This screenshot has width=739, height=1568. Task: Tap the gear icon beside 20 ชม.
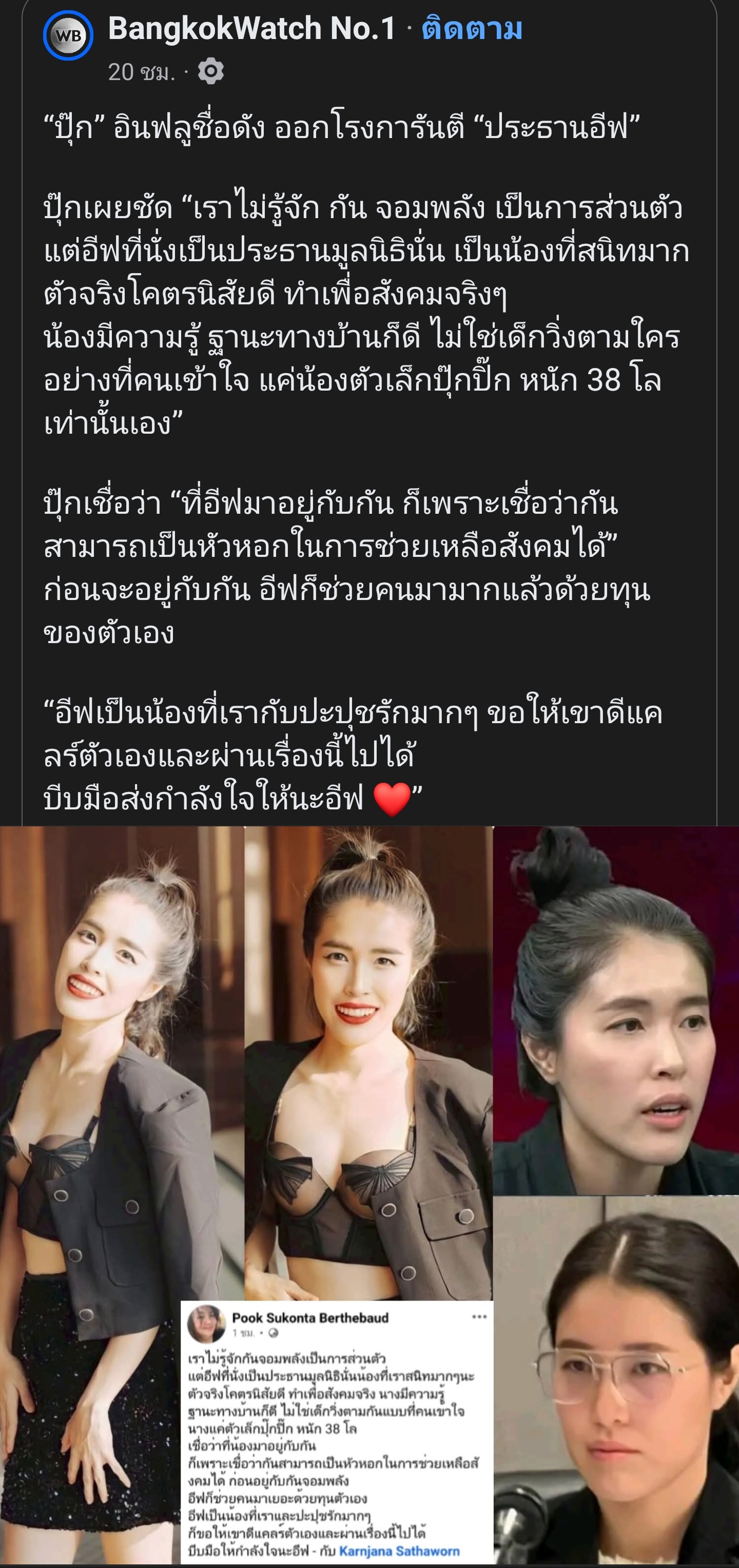tap(210, 72)
